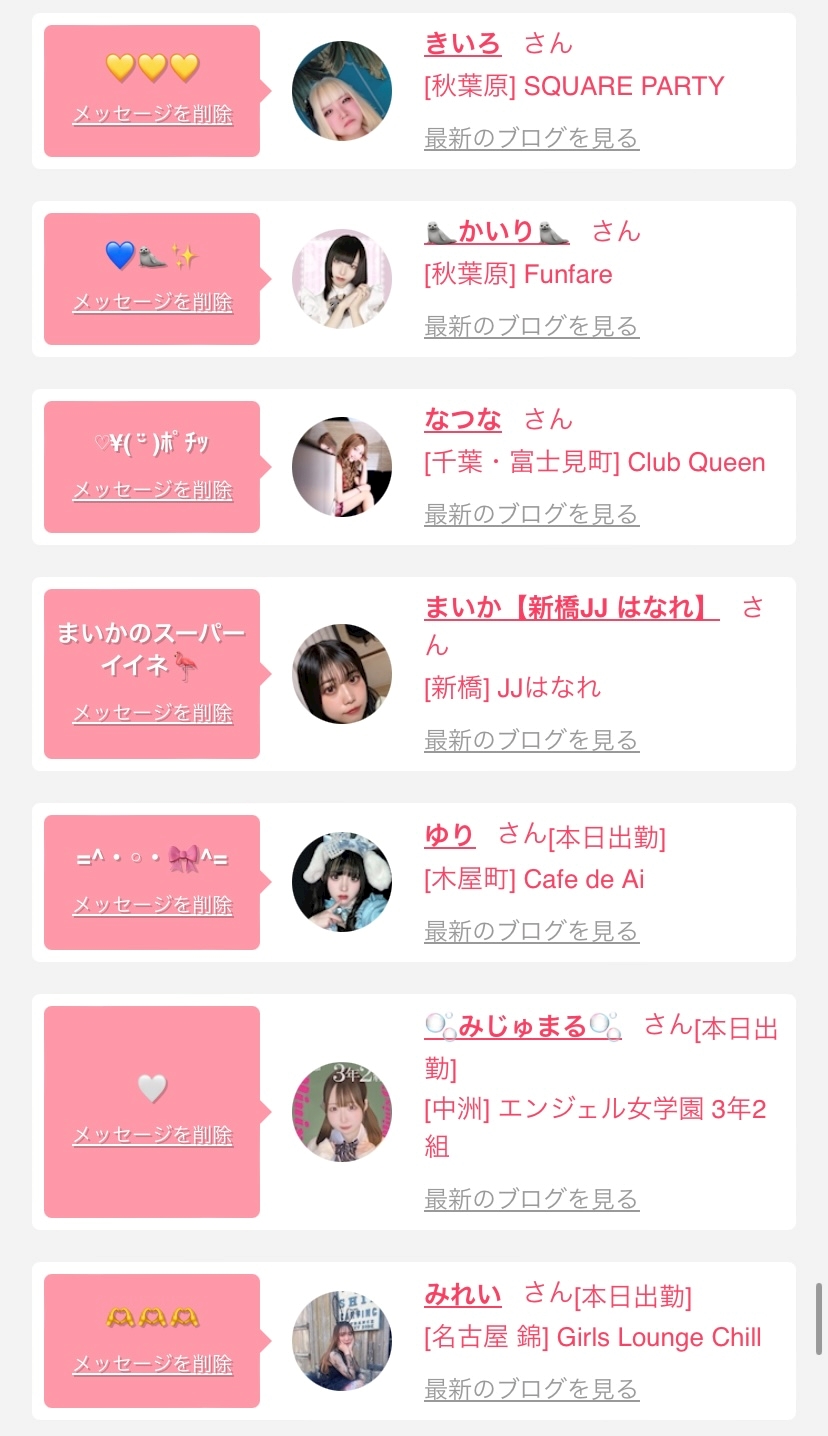Open きいろ's profile name link

coord(463,44)
